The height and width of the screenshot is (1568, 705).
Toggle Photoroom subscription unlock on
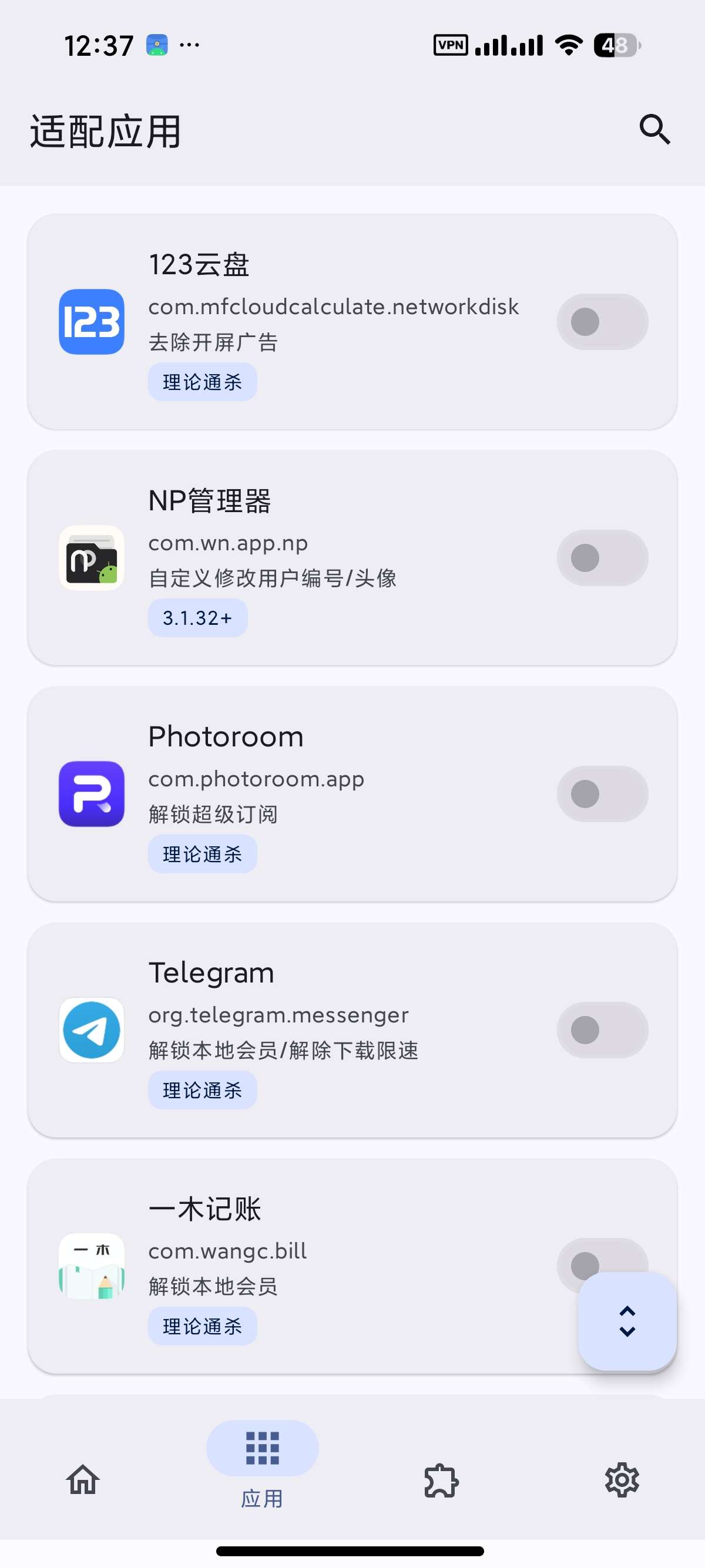click(602, 794)
